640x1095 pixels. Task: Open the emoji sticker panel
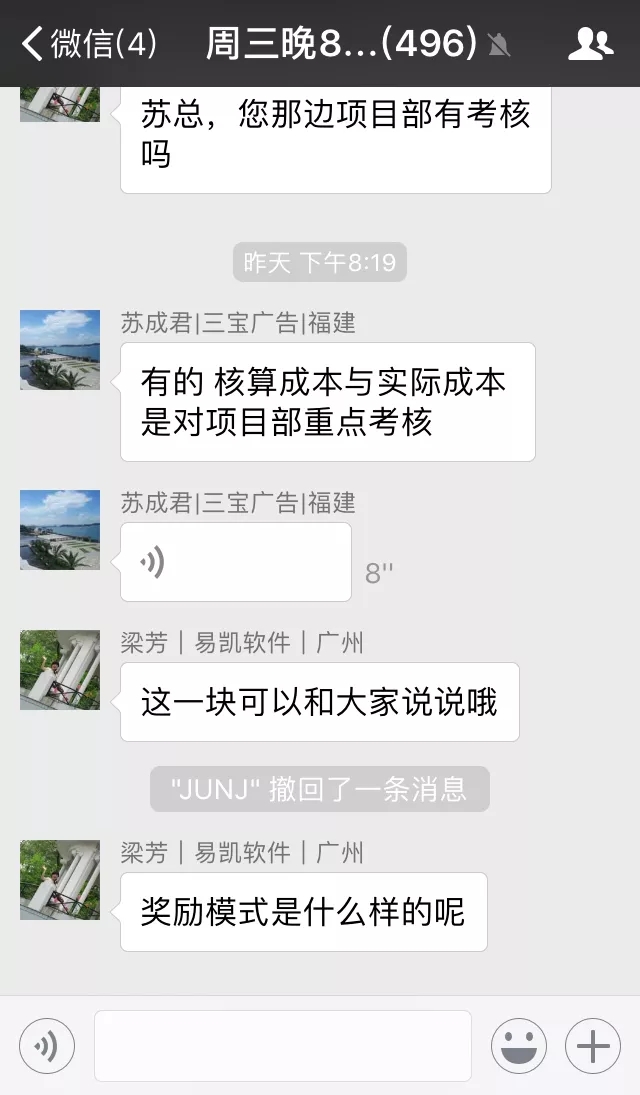click(x=518, y=1046)
